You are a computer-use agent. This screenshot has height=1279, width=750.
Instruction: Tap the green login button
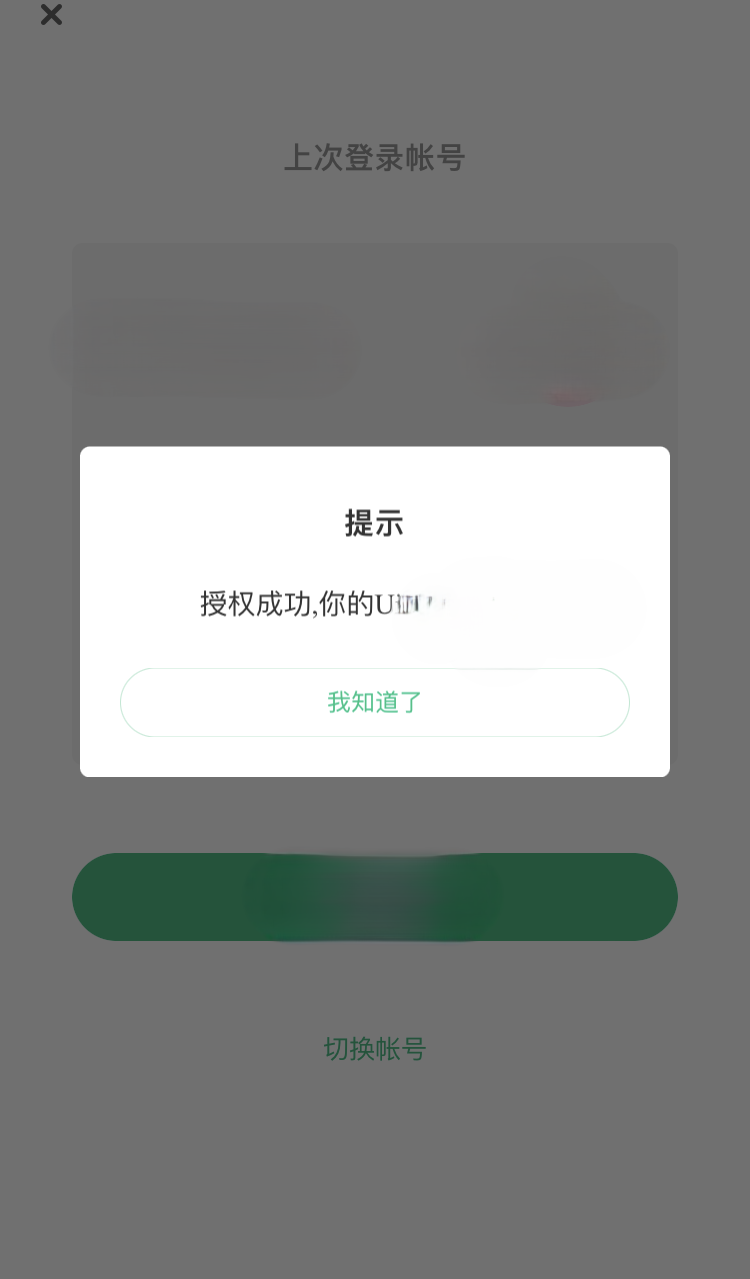(x=374, y=896)
